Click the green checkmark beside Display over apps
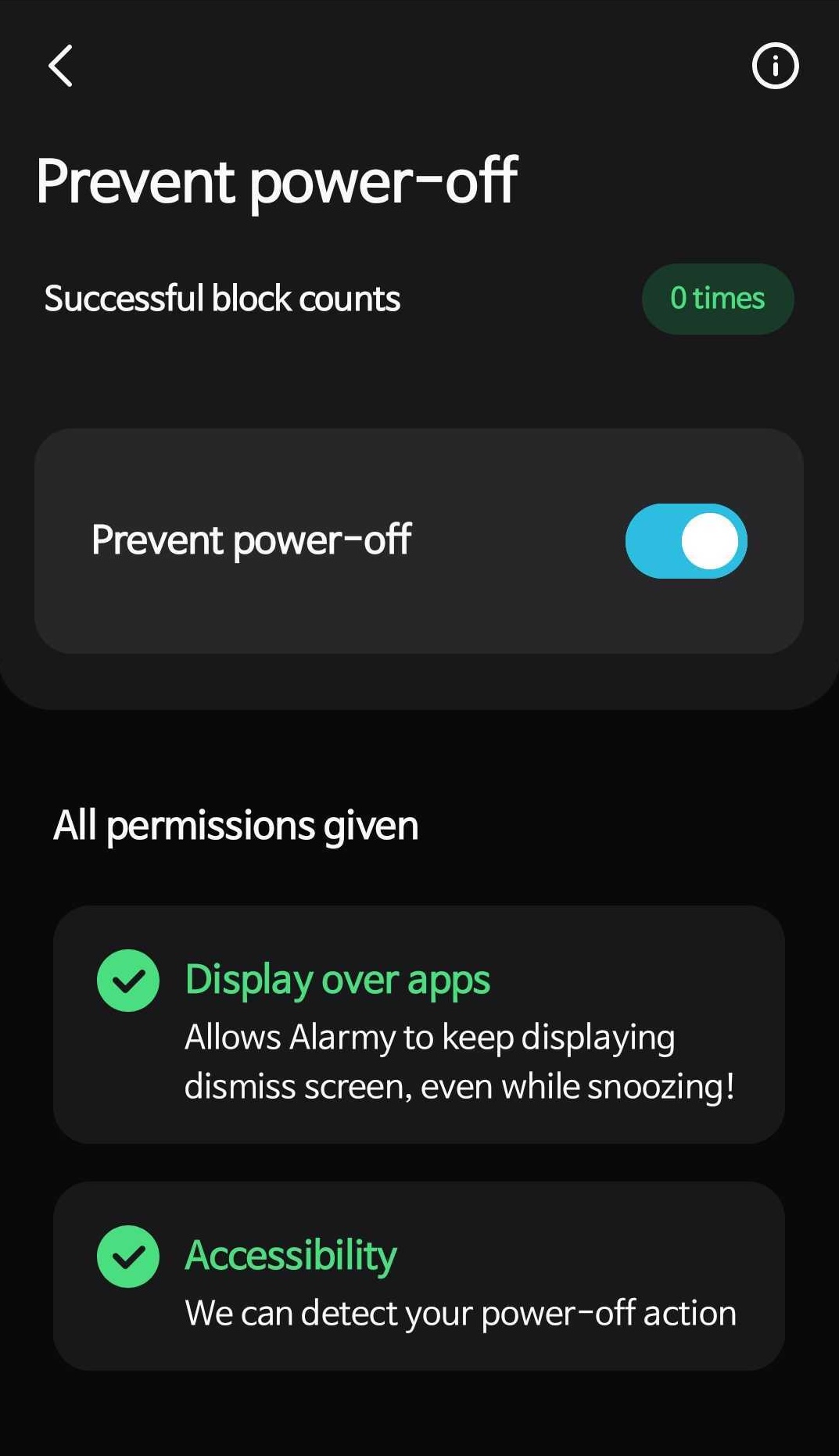Image resolution: width=839 pixels, height=1456 pixels. pyautogui.click(x=128, y=979)
